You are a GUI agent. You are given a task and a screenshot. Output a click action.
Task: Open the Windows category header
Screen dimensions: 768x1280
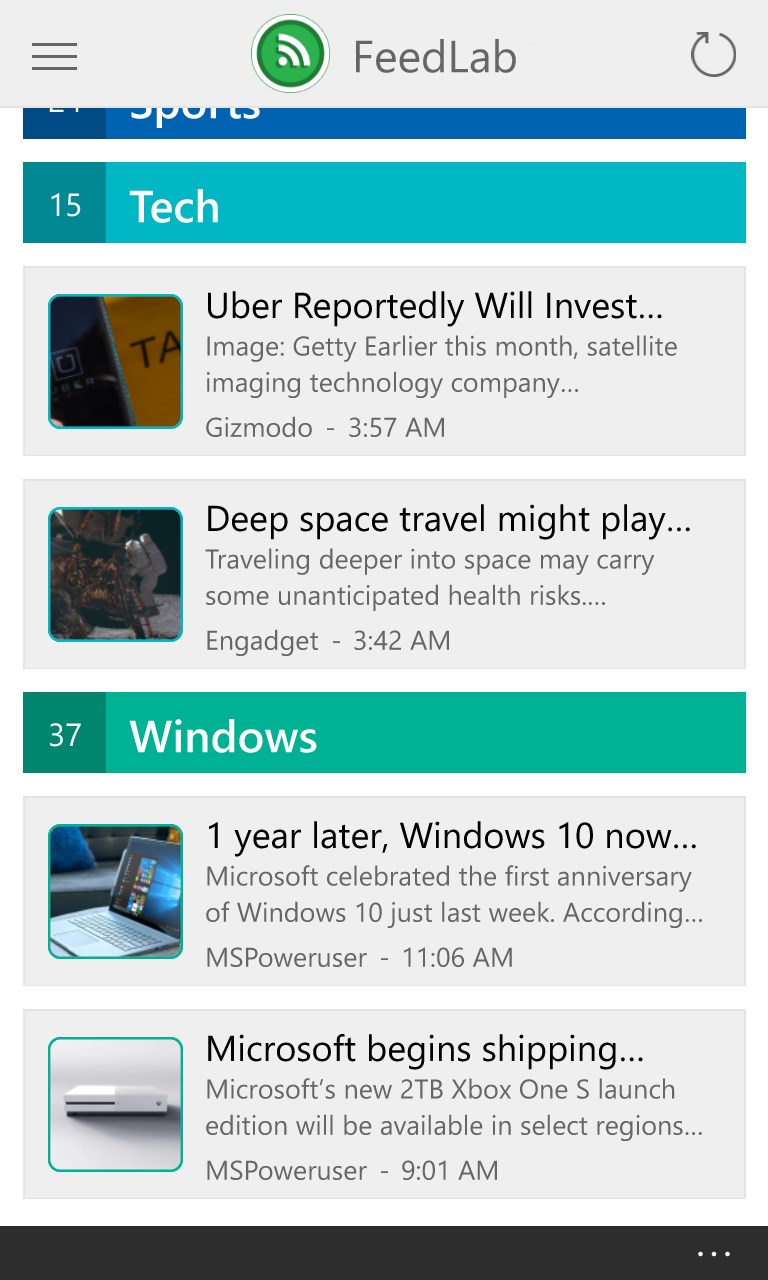pos(384,733)
